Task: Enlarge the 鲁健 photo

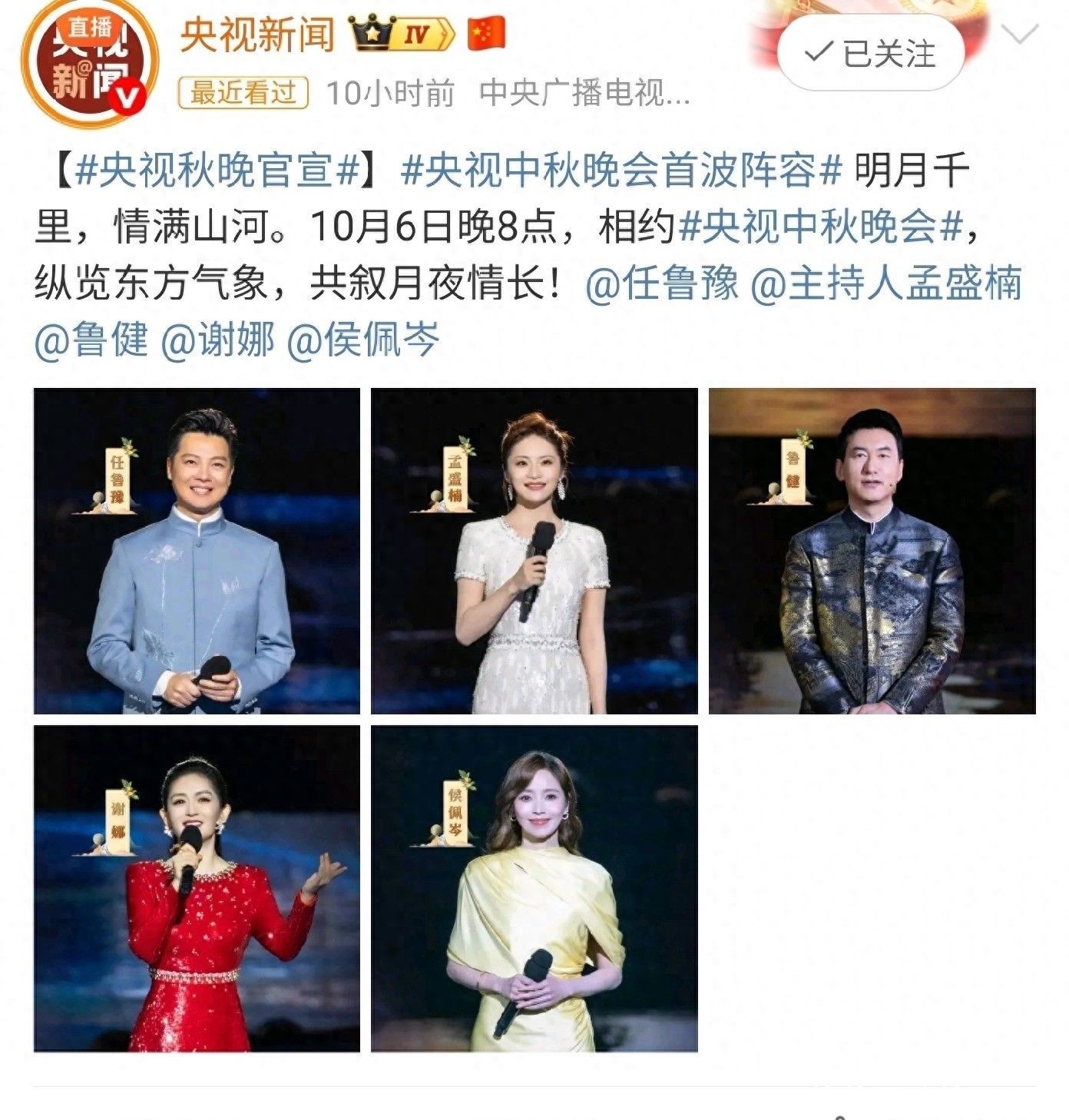Action: 872,551
